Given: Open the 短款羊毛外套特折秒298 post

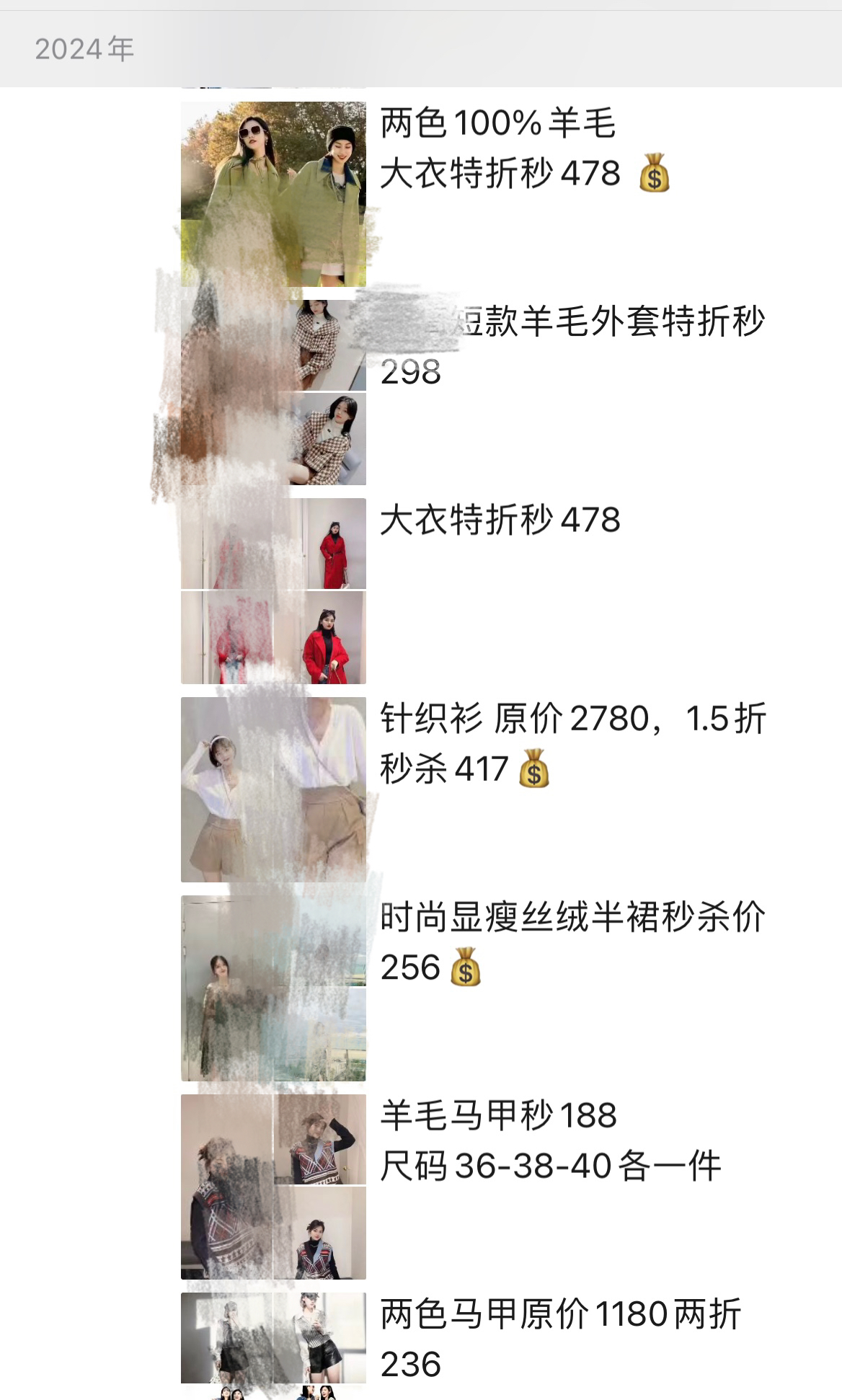Looking at the screenshot, I should tap(572, 346).
